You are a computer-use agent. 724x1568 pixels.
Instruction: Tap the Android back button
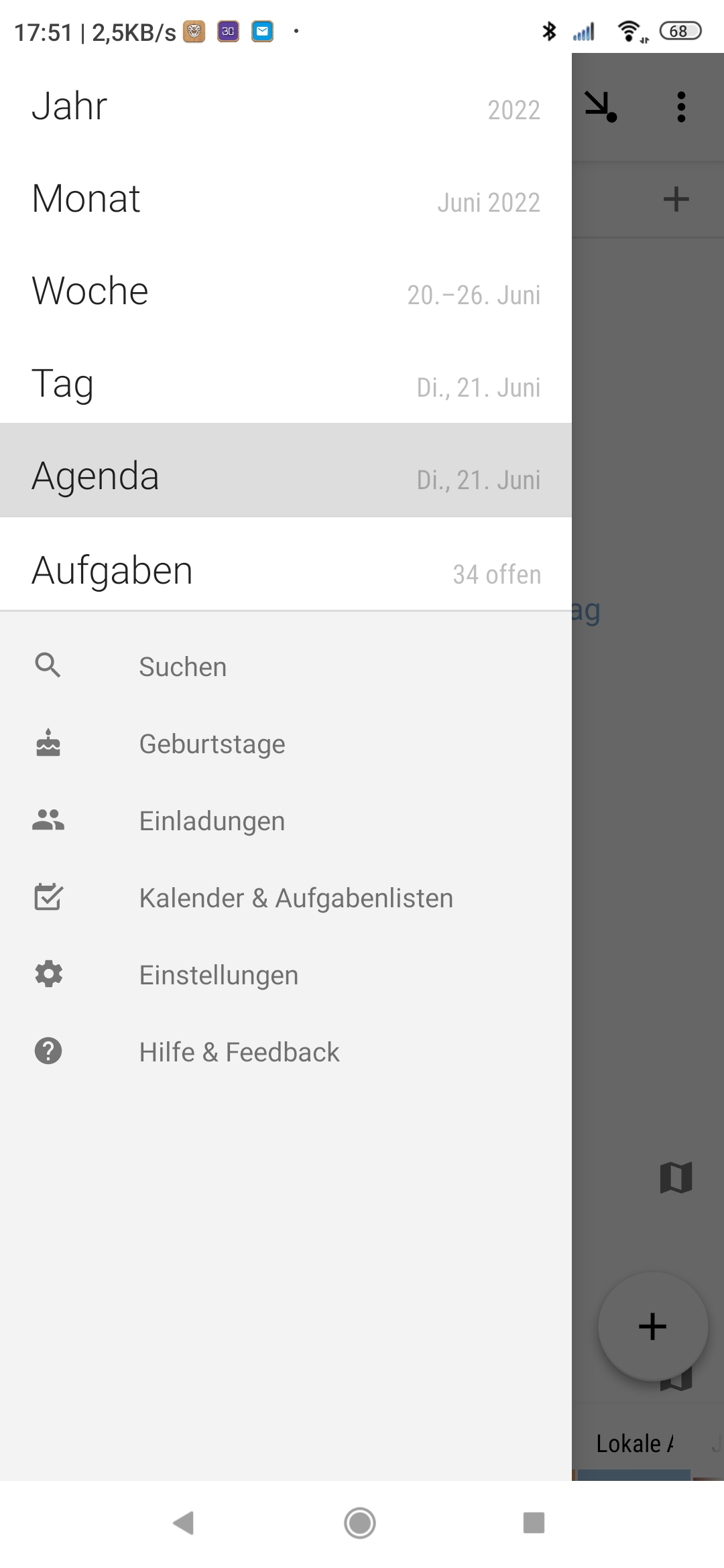tap(184, 1522)
